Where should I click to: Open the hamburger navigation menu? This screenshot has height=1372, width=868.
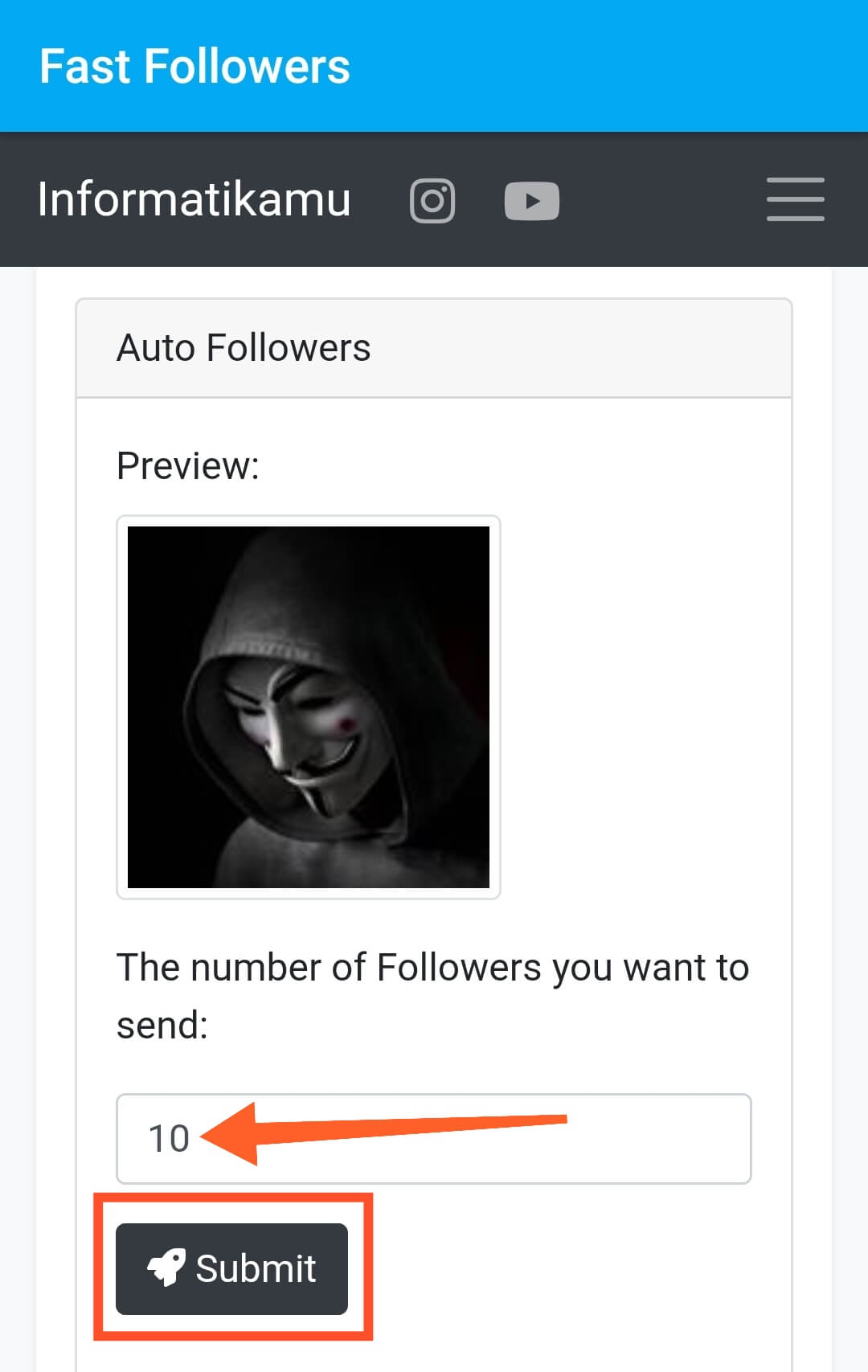point(794,199)
